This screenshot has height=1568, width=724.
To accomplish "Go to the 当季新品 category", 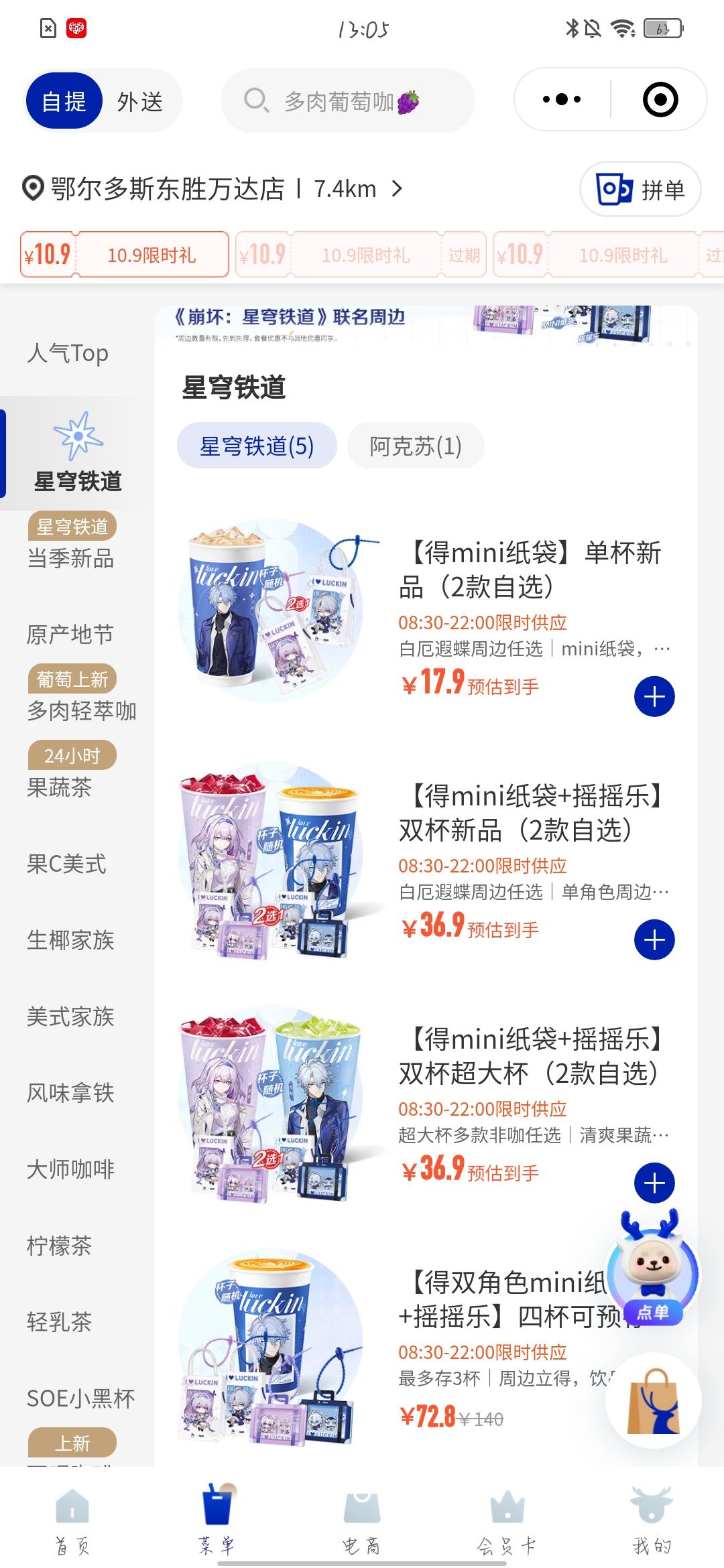I will [70, 558].
